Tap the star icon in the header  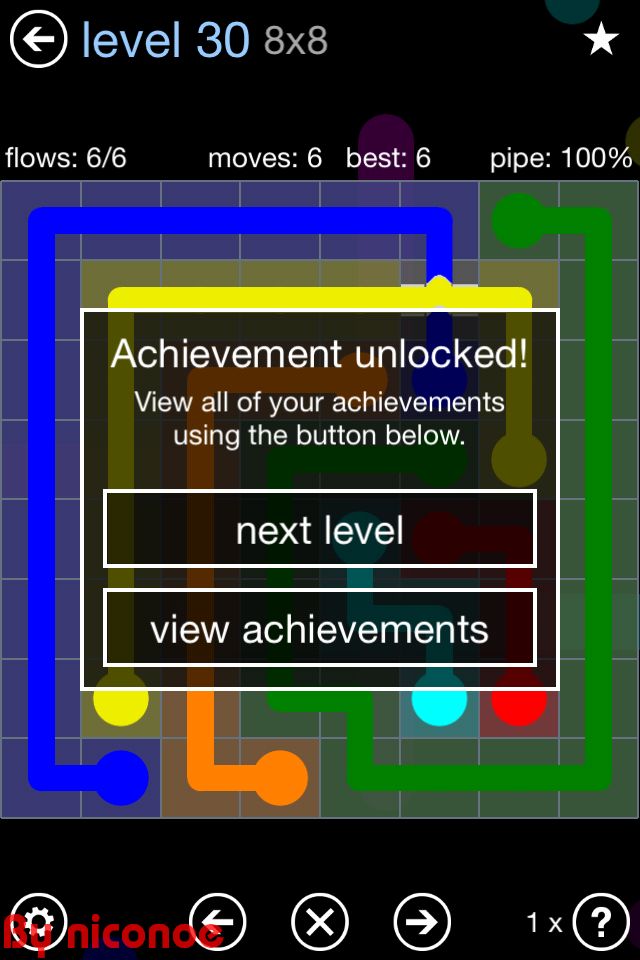pos(601,40)
